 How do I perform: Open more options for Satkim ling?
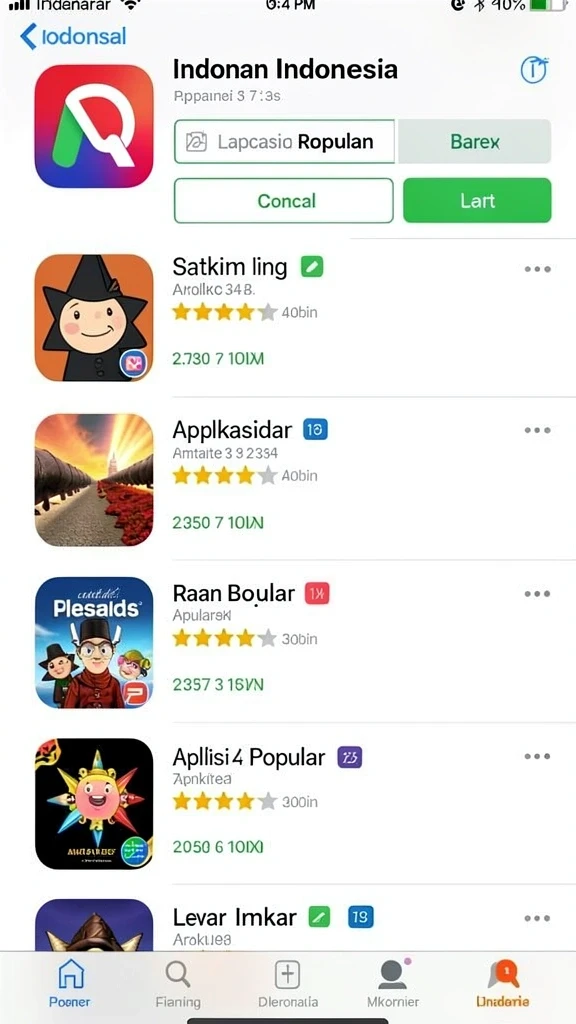537,269
